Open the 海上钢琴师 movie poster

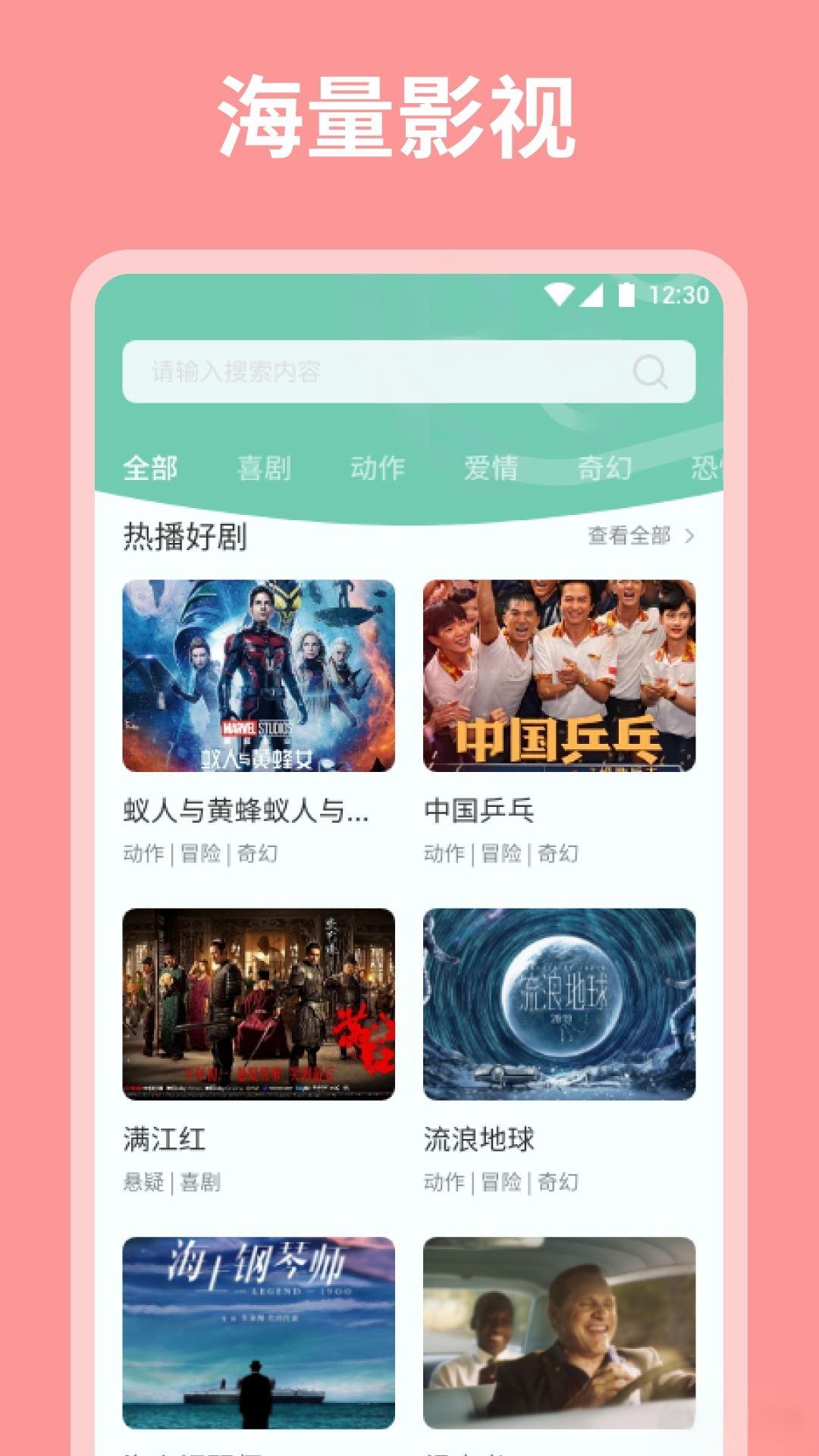pyautogui.click(x=258, y=1327)
